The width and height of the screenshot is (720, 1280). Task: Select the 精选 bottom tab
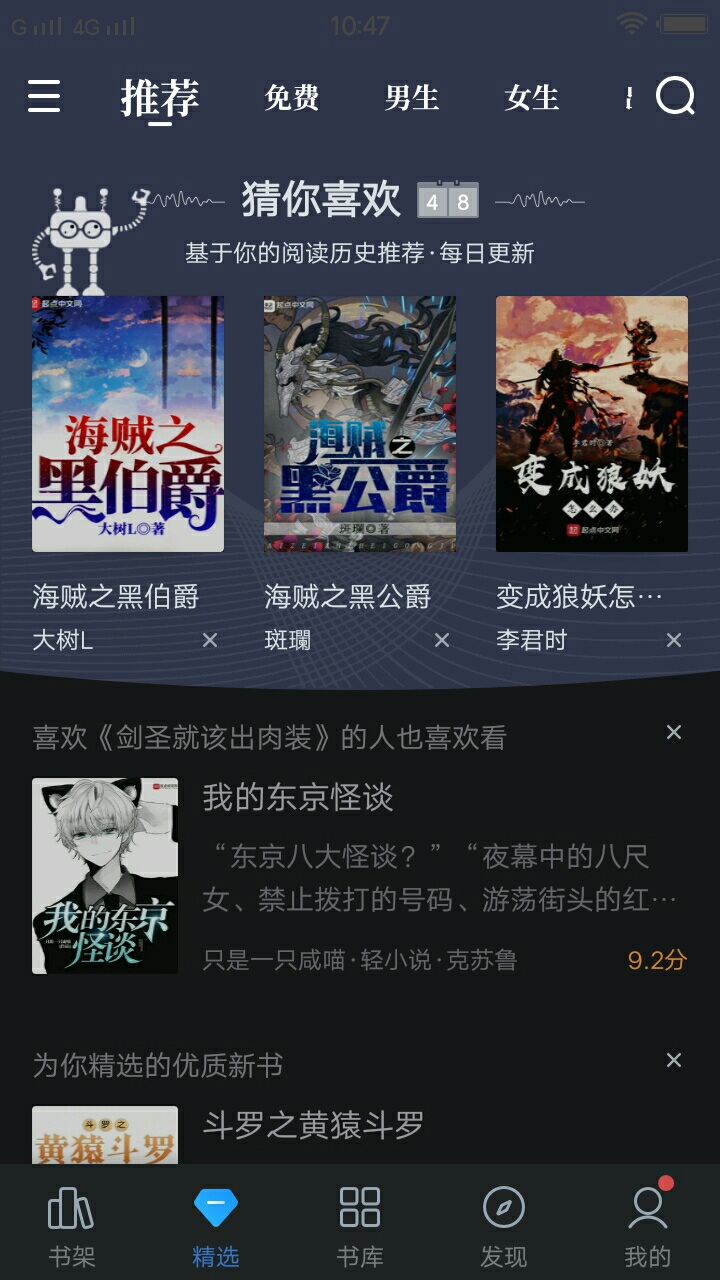pos(216,1226)
